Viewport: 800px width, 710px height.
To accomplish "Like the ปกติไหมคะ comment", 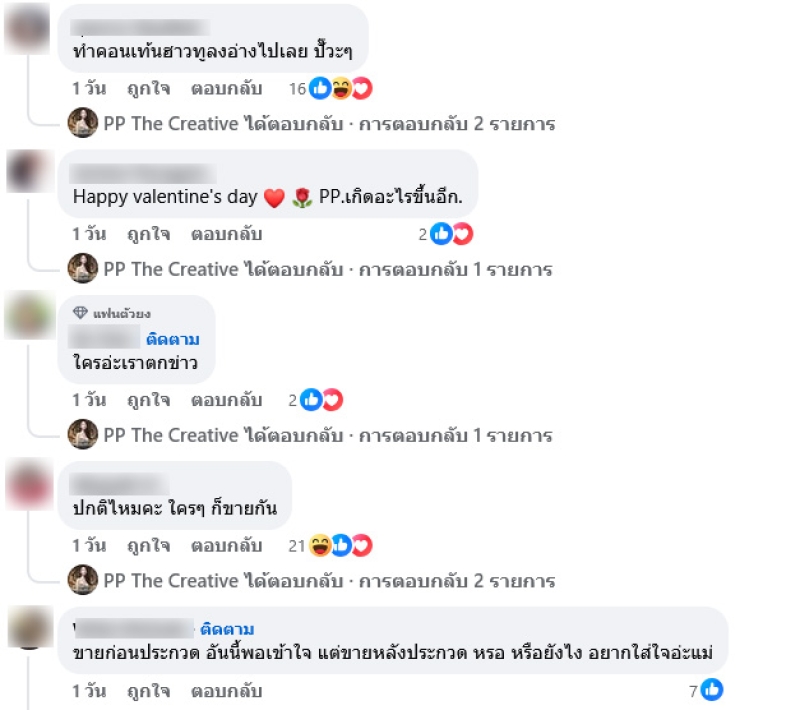I will click(148, 546).
